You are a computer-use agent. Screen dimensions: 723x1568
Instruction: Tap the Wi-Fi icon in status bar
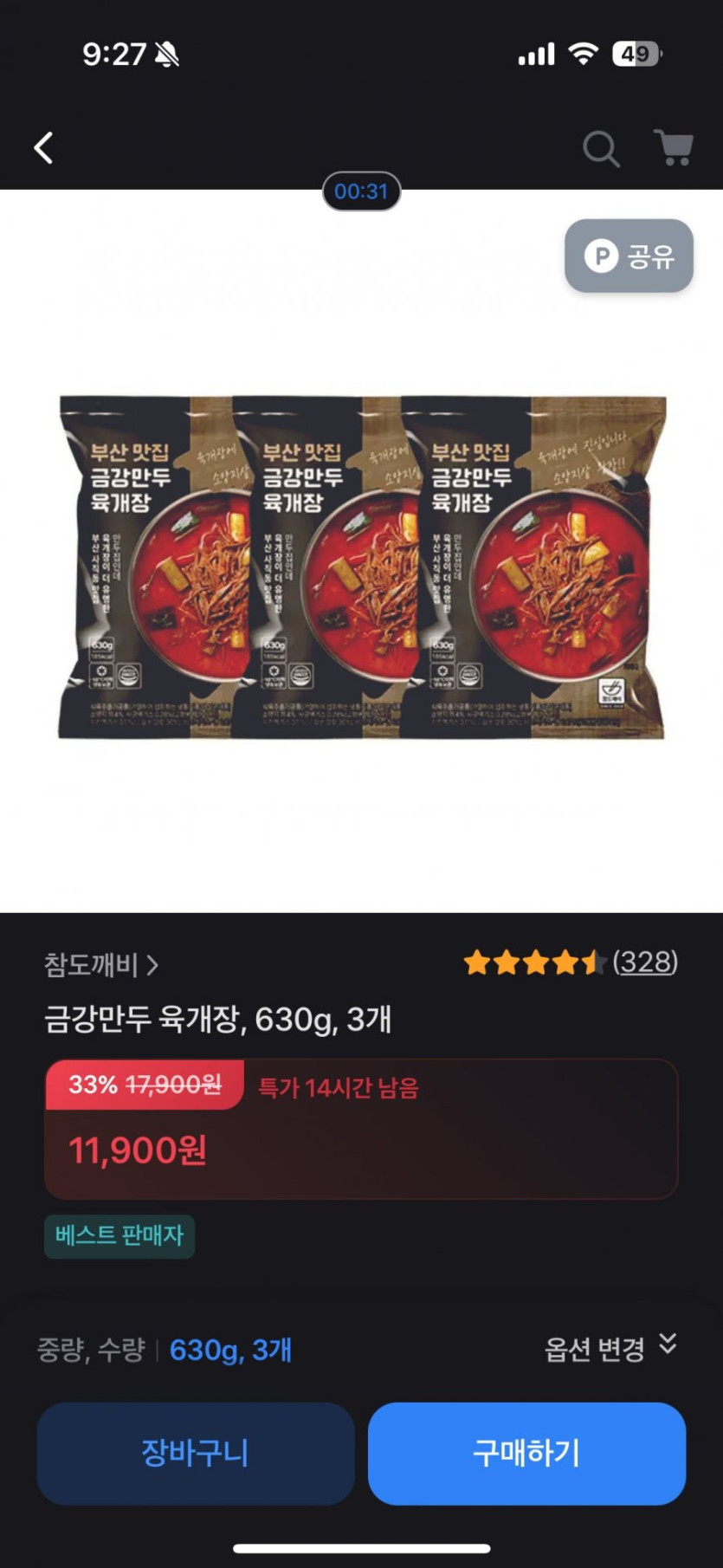pyautogui.click(x=584, y=52)
